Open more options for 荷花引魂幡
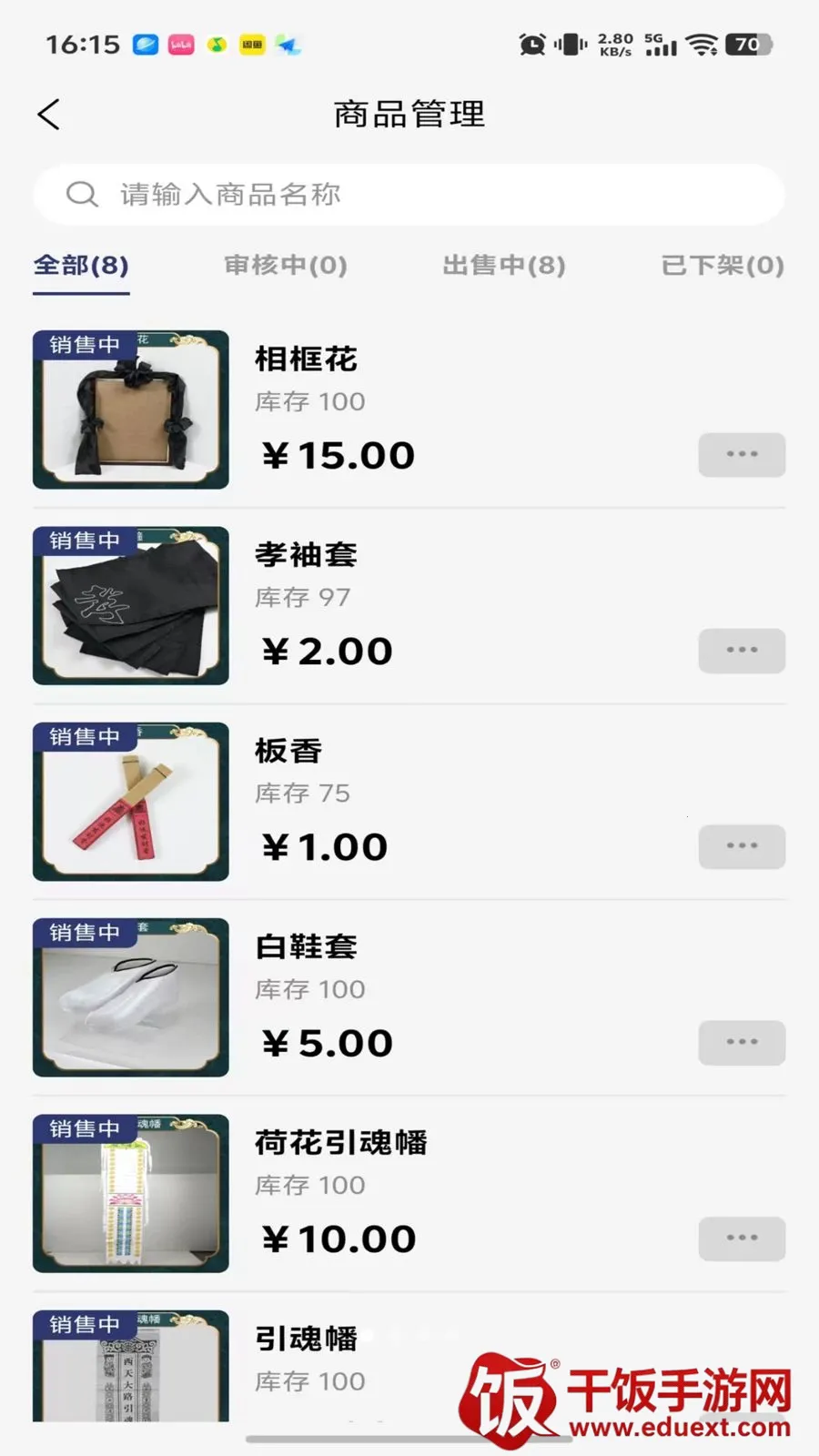This screenshot has height=1456, width=819. [742, 1239]
